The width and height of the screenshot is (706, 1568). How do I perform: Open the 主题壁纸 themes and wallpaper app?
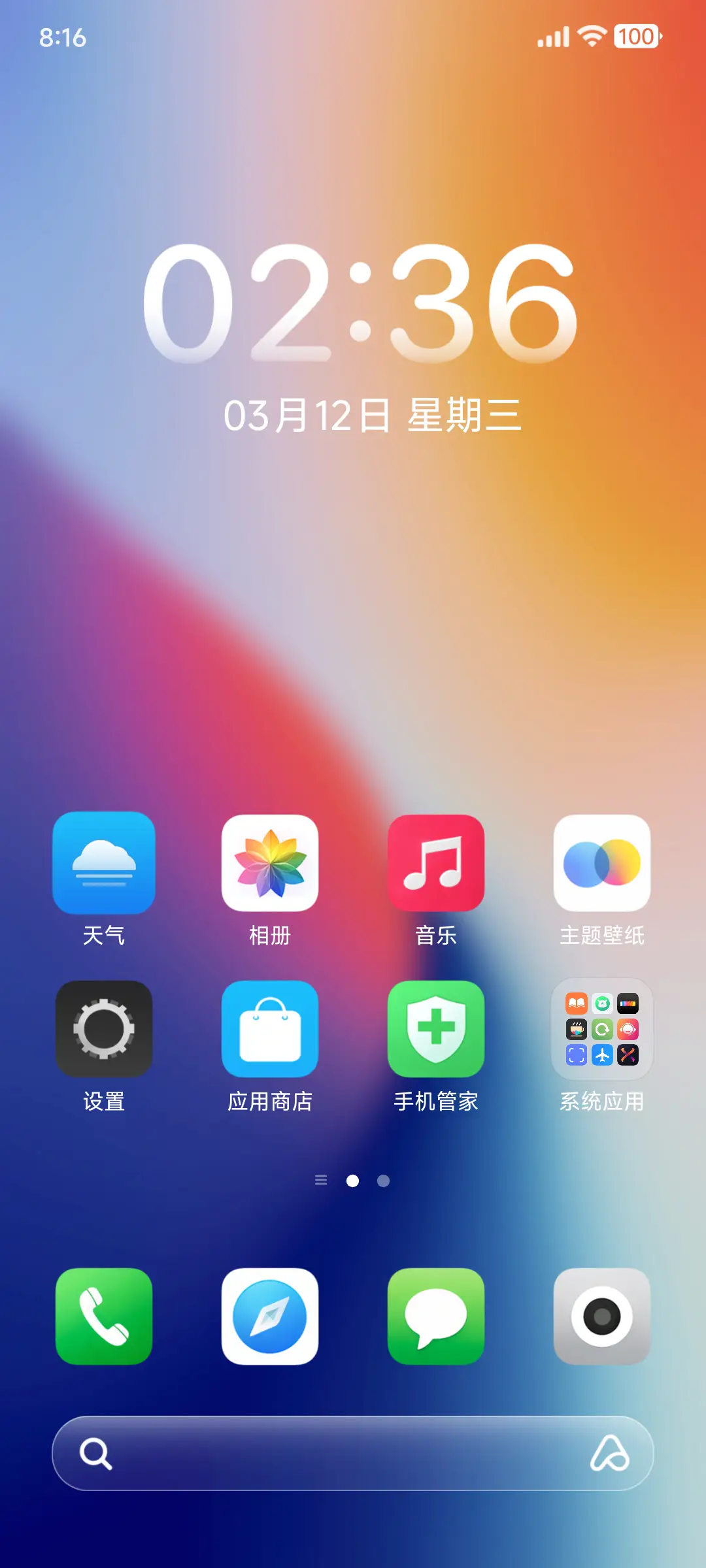tap(601, 864)
